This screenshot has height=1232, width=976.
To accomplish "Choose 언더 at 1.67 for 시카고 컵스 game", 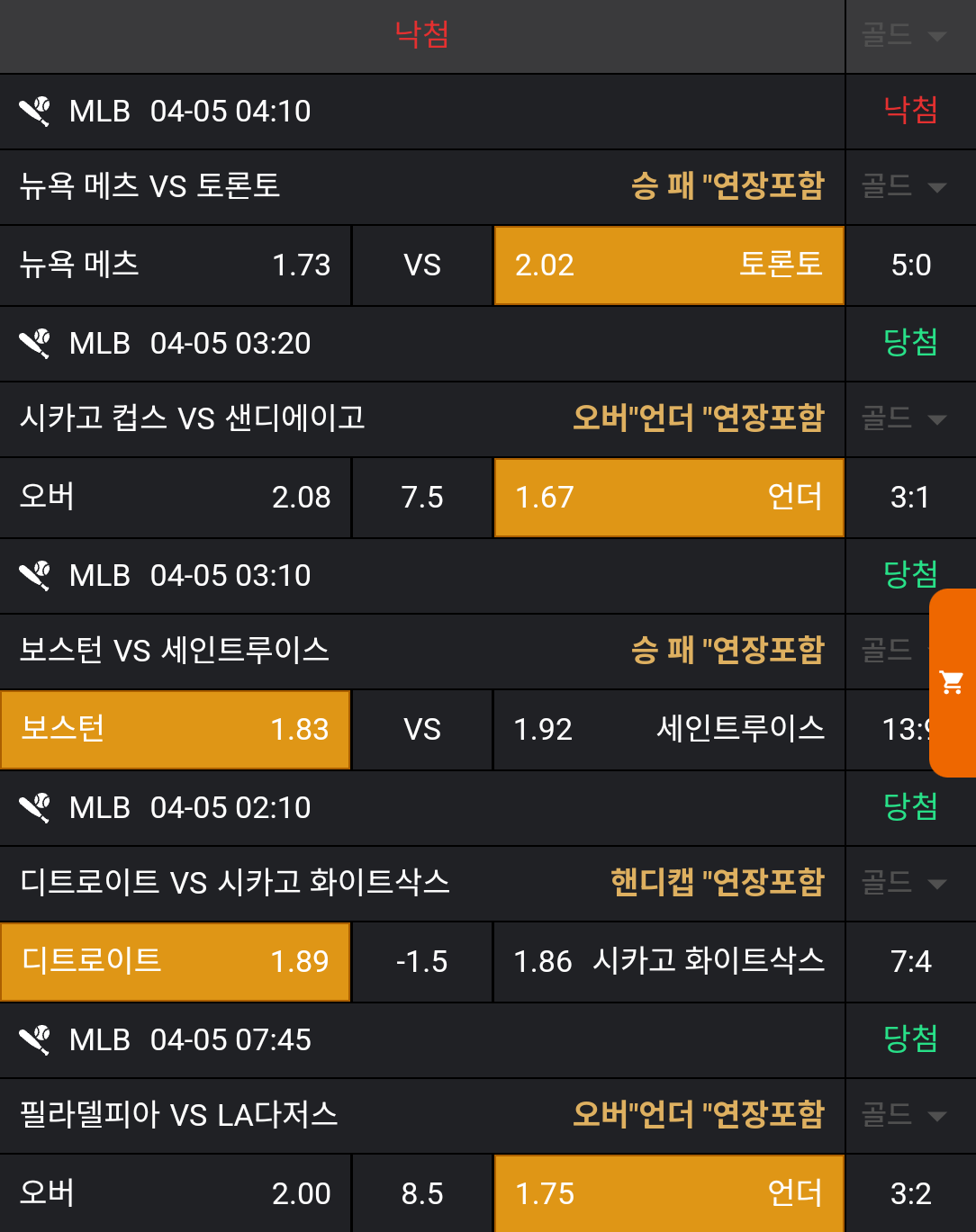I will point(668,497).
